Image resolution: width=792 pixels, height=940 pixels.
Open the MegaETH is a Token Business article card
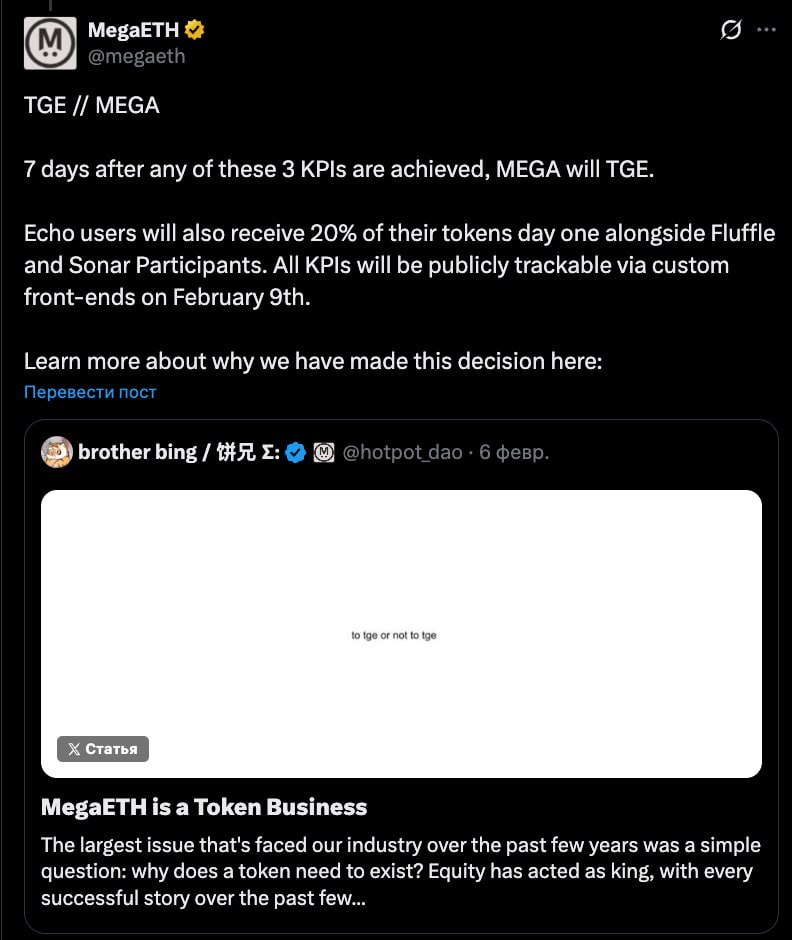[x=401, y=634]
